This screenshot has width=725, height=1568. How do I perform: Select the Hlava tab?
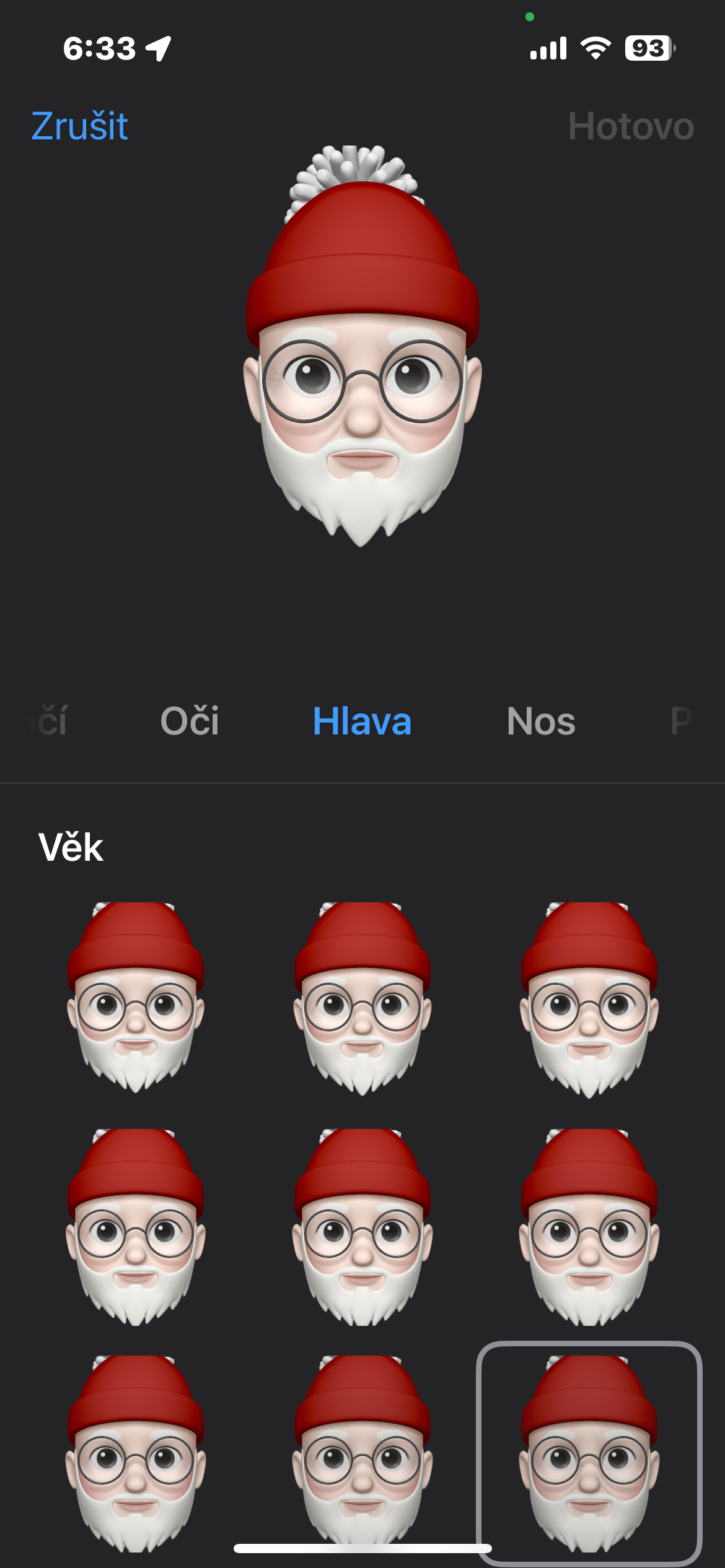coord(362,721)
